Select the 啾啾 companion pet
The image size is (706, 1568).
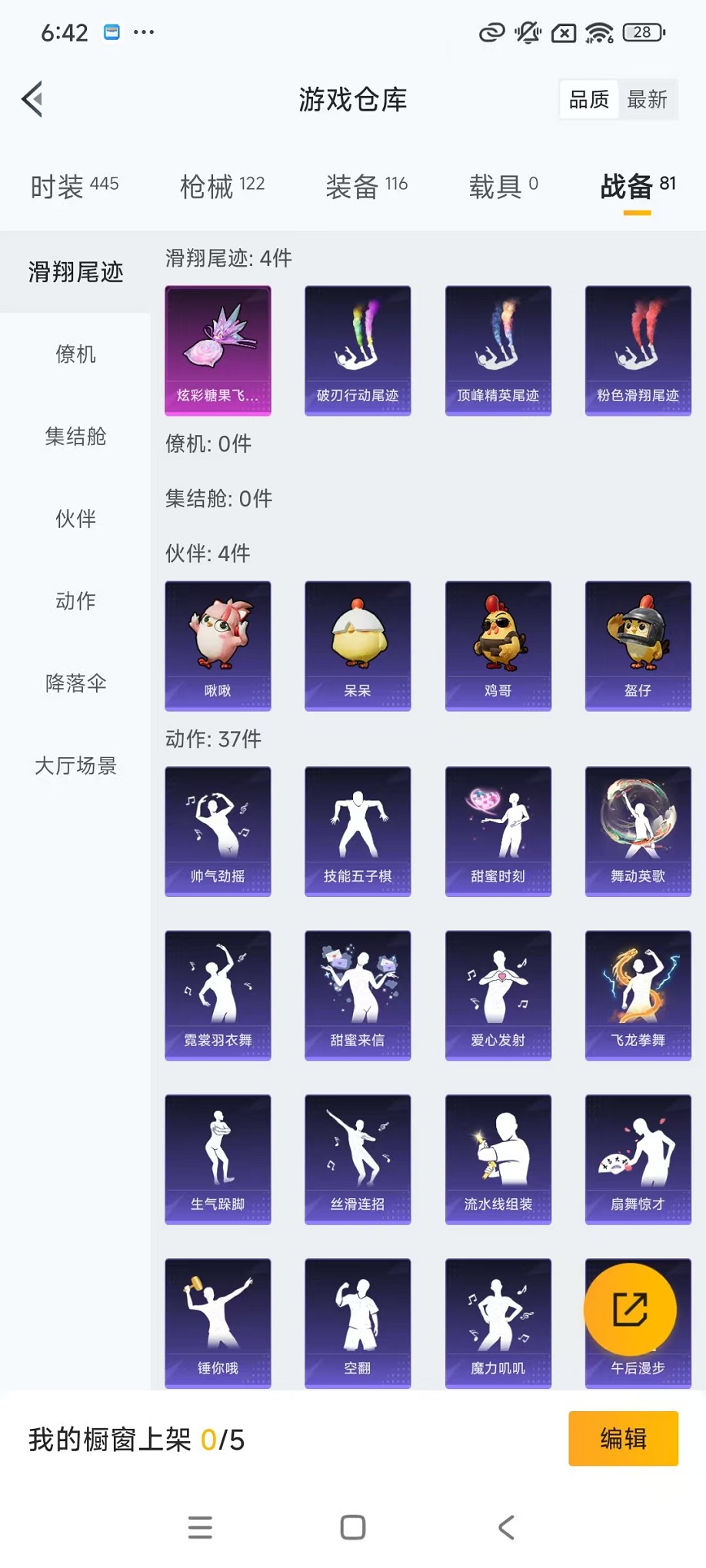click(x=218, y=645)
